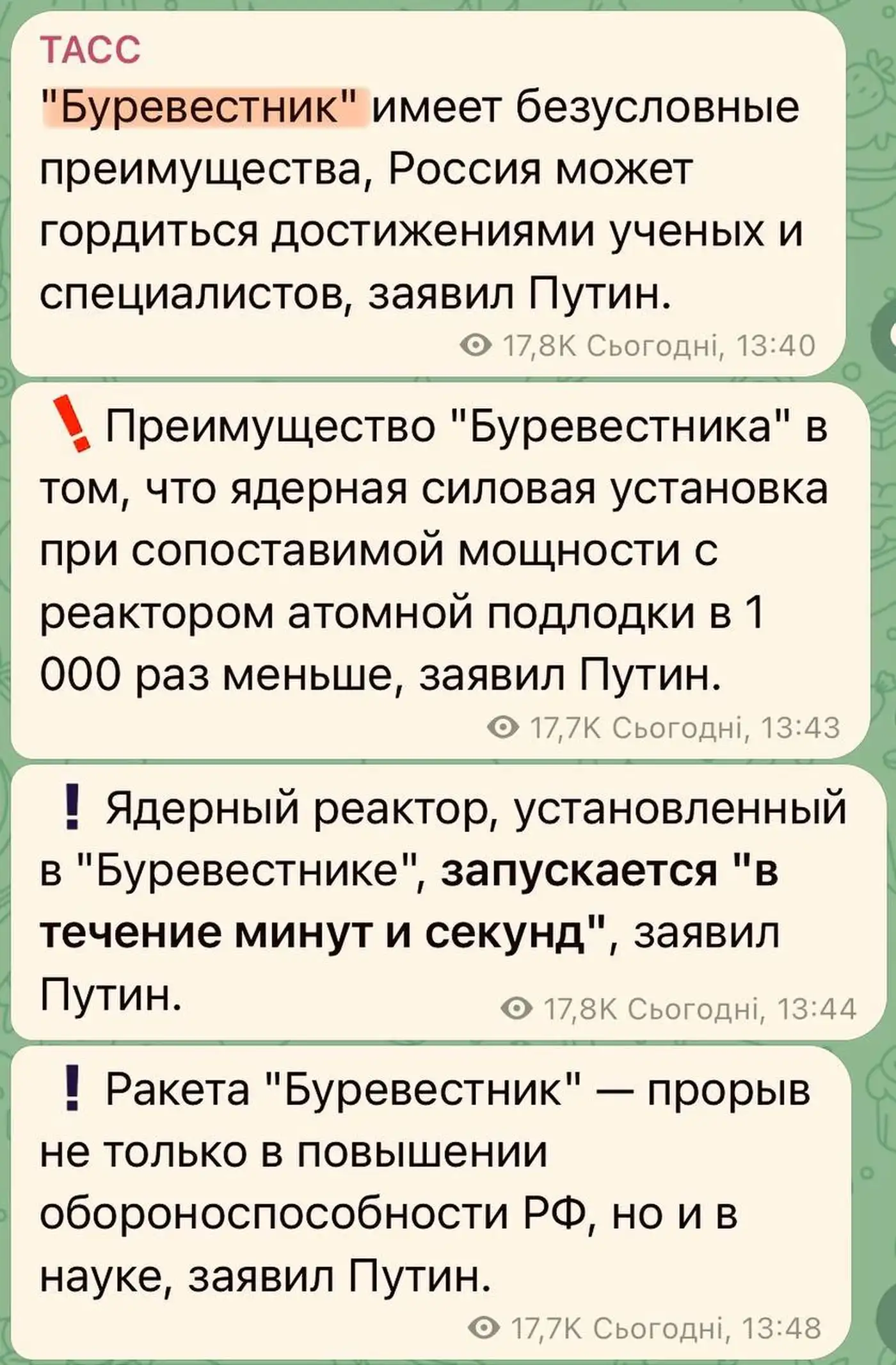This screenshot has height=1365, width=896.
Task: Tap the message about ядерная силовая установка
Action: pos(435,550)
